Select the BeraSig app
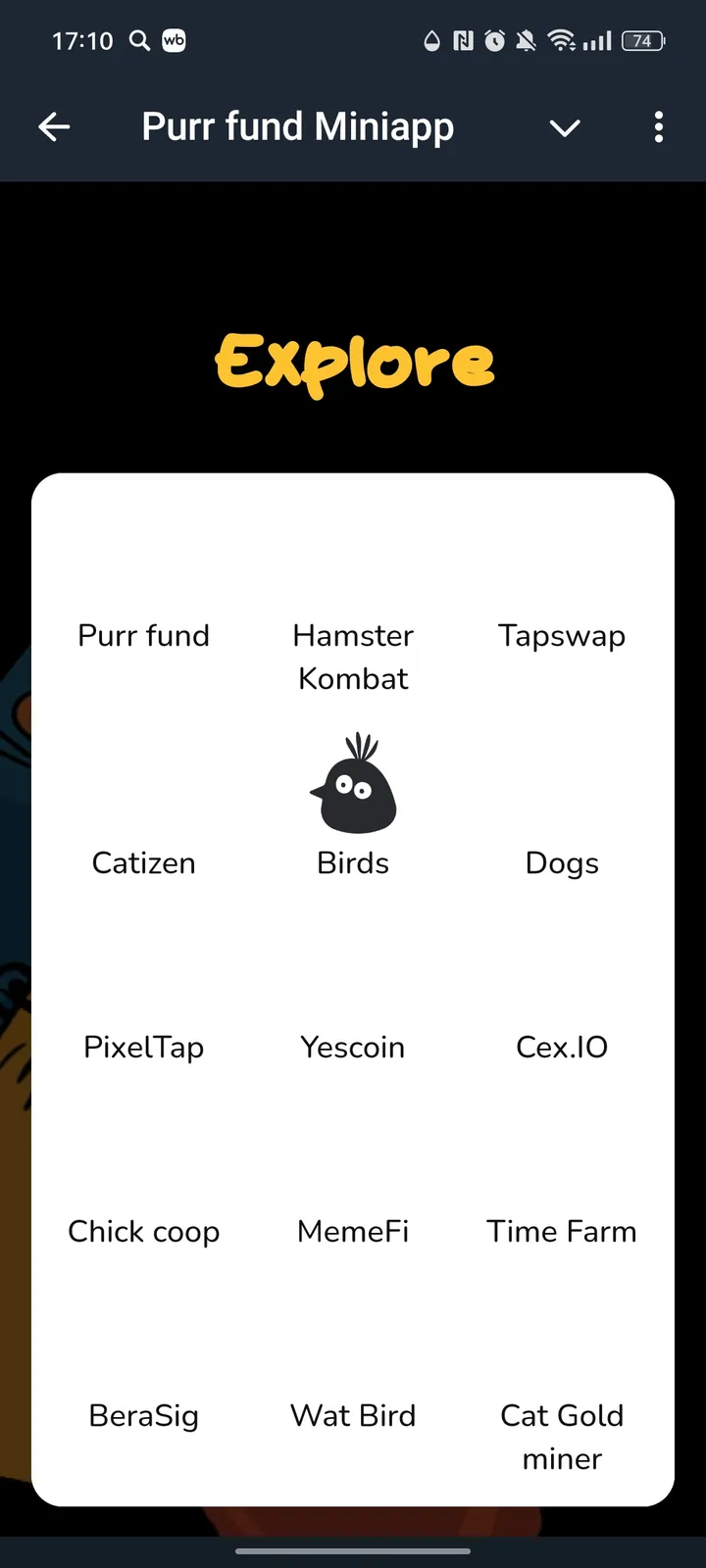This screenshot has width=706, height=1568. (143, 1415)
